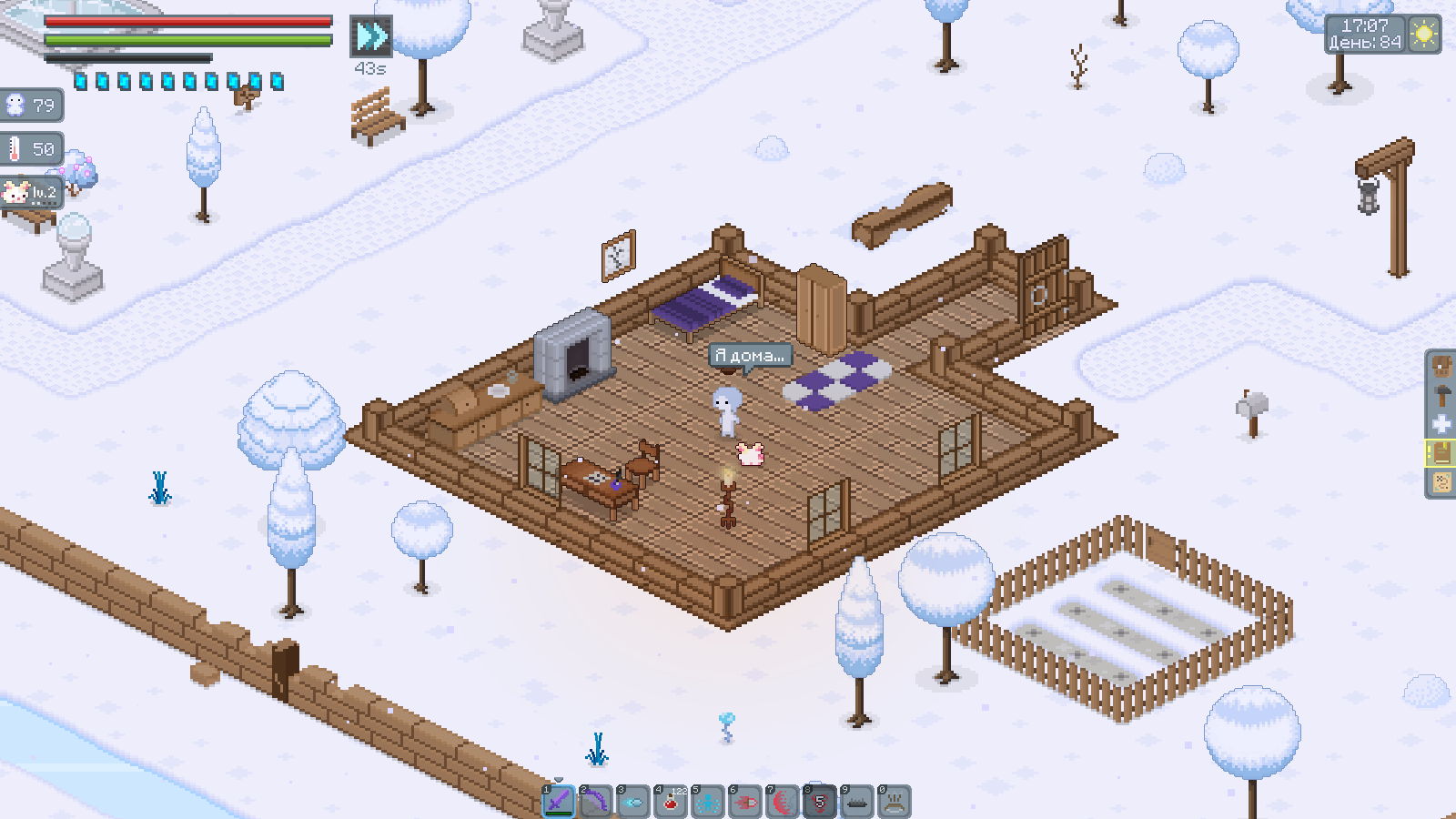Open the pet lv.2 panel
This screenshot has width=1456, height=819.
31,192
